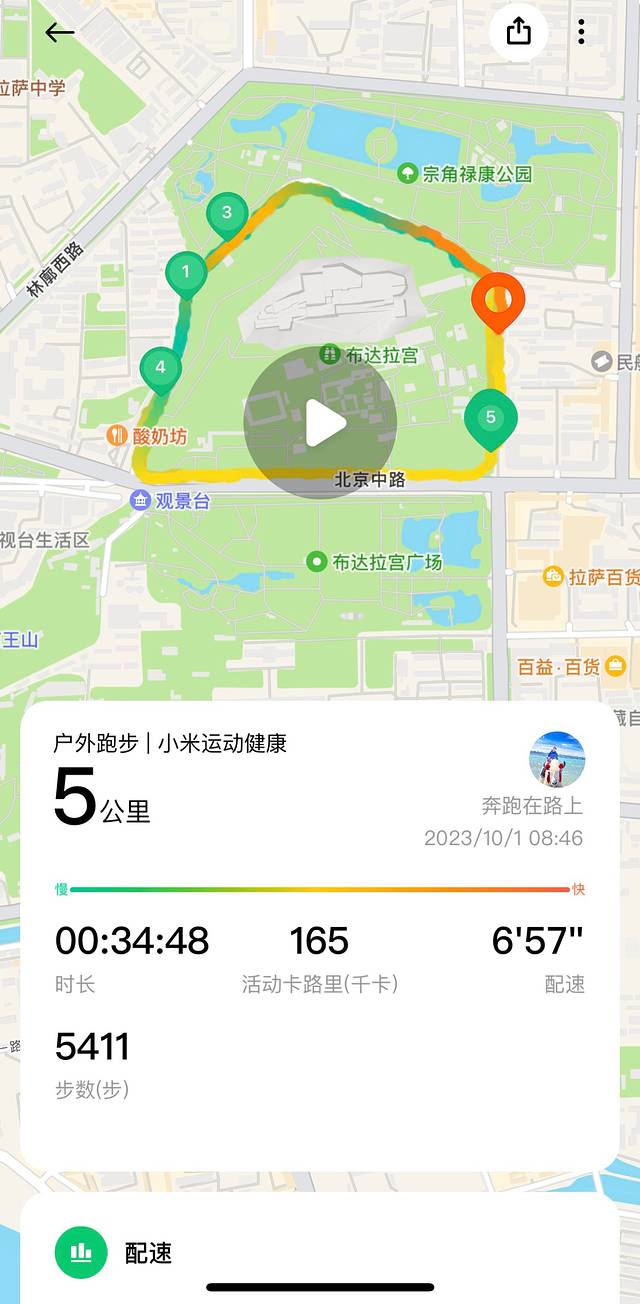Play the running route animation
The height and width of the screenshot is (1304, 640).
coord(320,423)
